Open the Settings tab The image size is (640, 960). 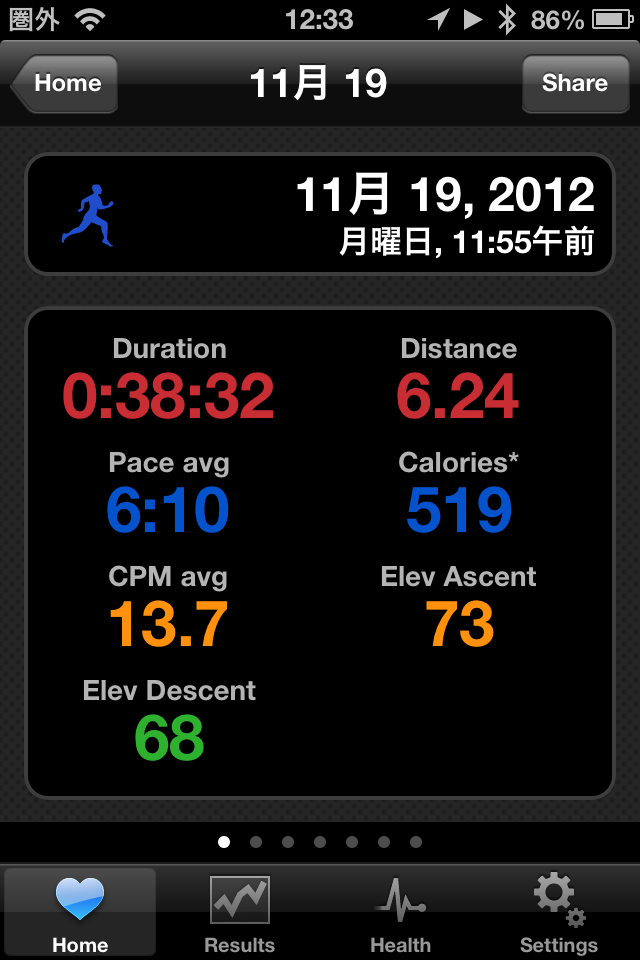[x=559, y=914]
